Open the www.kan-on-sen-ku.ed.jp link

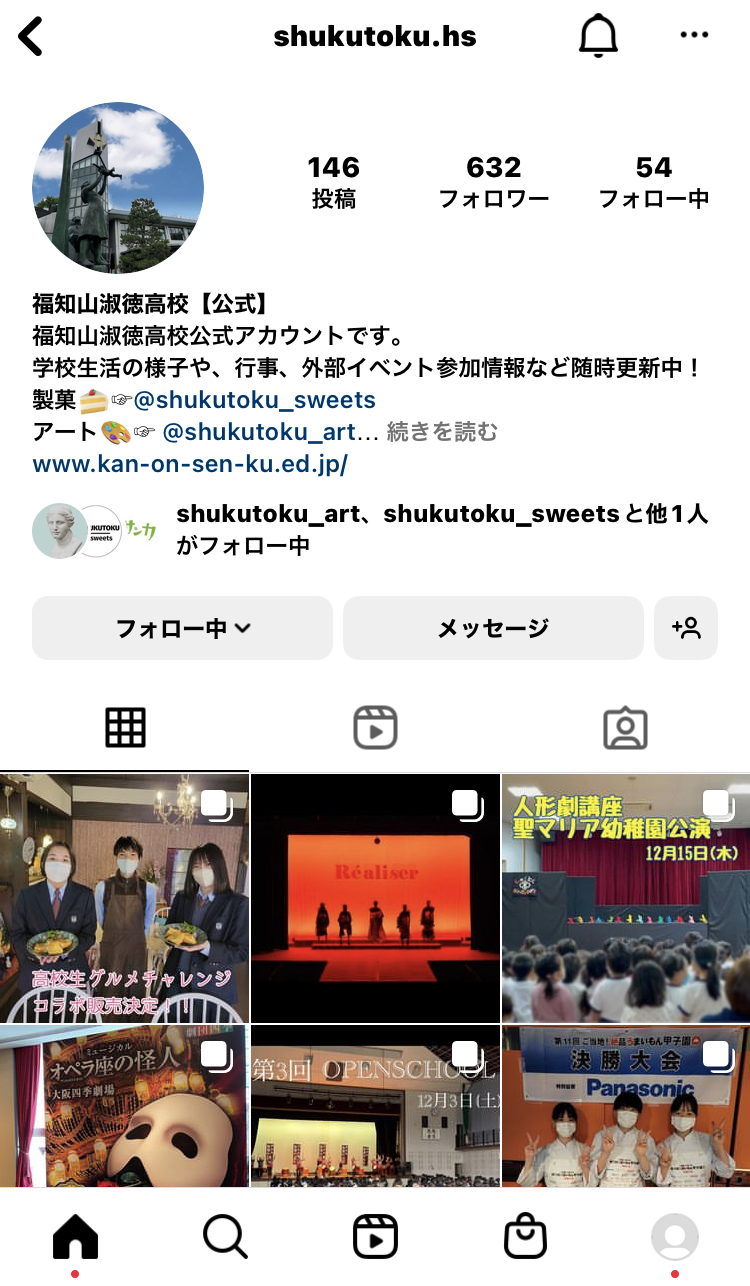190,464
